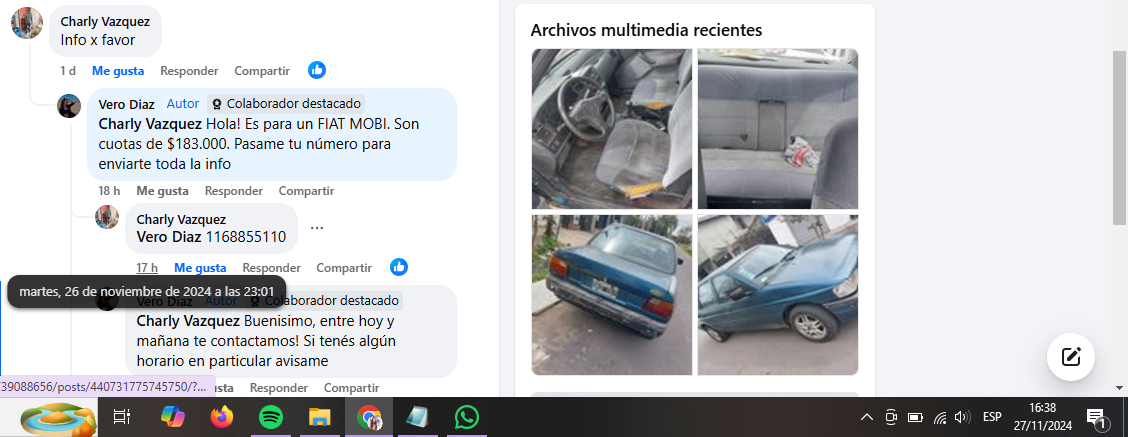
Task: View the back seat photo
Action: (777, 128)
